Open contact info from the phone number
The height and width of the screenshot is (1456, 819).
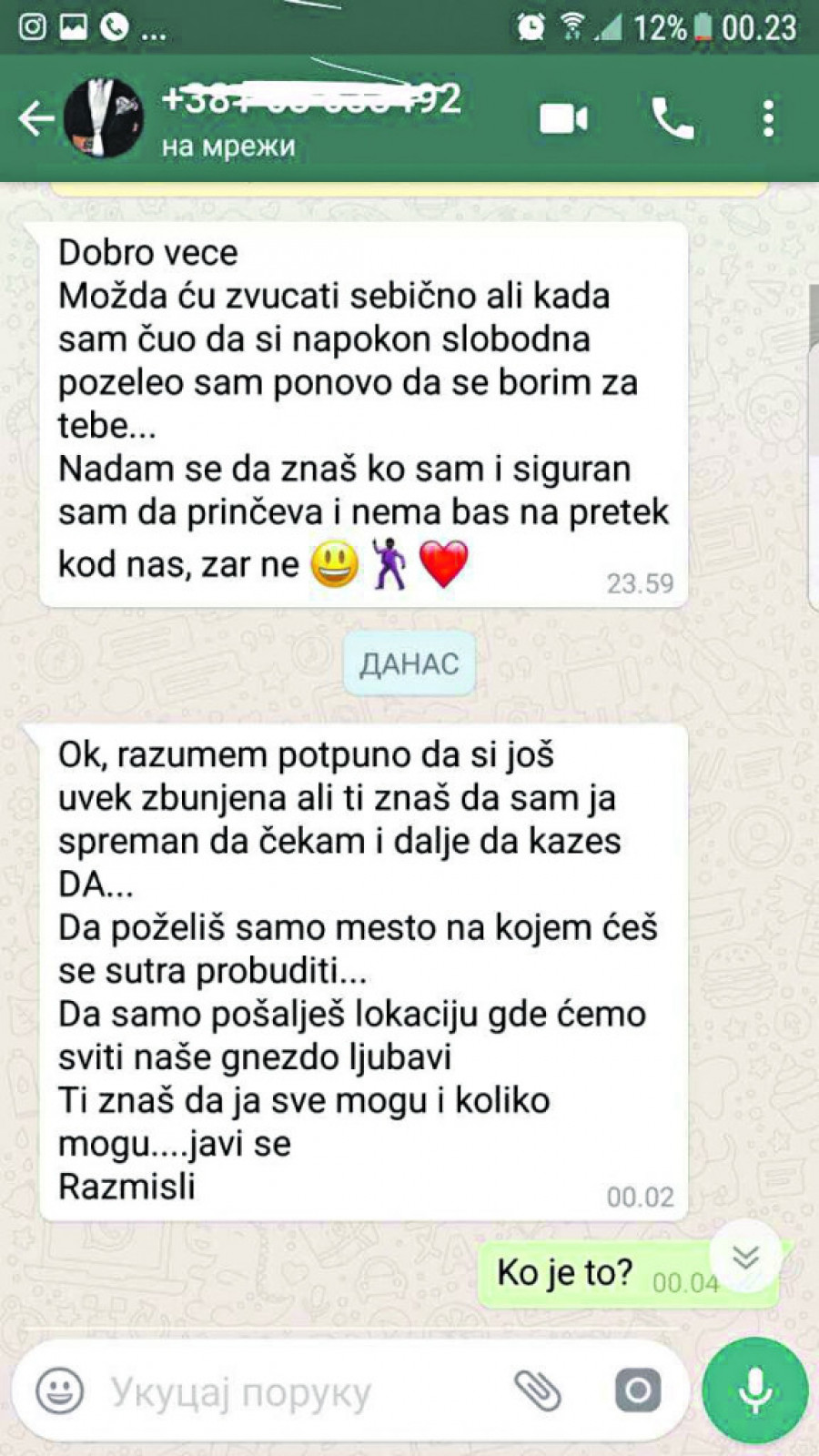pyautogui.click(x=311, y=100)
